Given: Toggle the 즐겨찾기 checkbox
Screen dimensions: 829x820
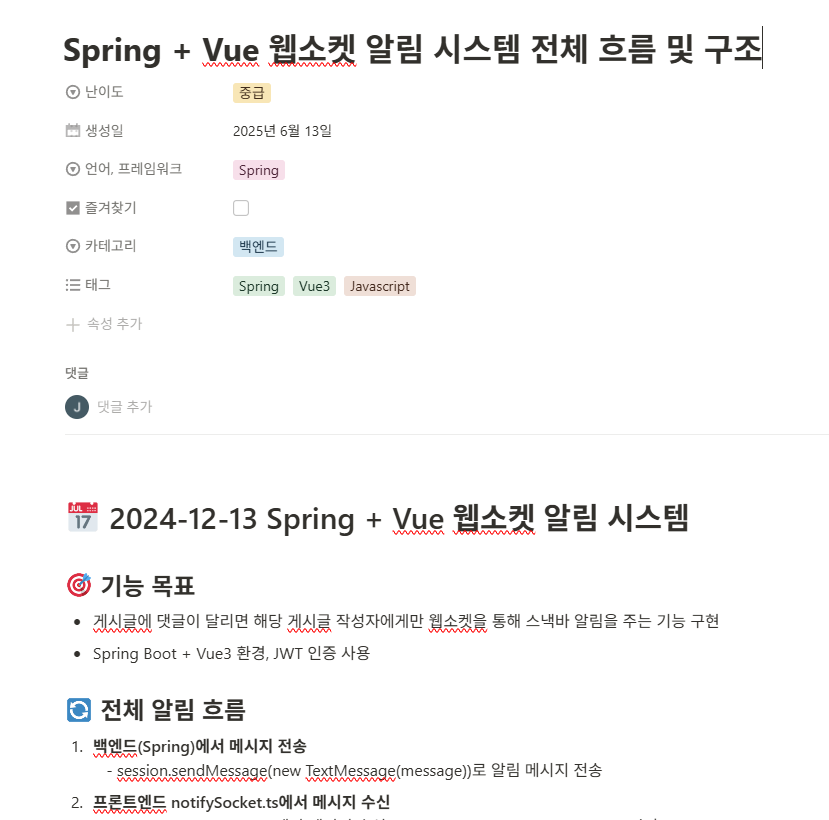Looking at the screenshot, I should (x=241, y=208).
